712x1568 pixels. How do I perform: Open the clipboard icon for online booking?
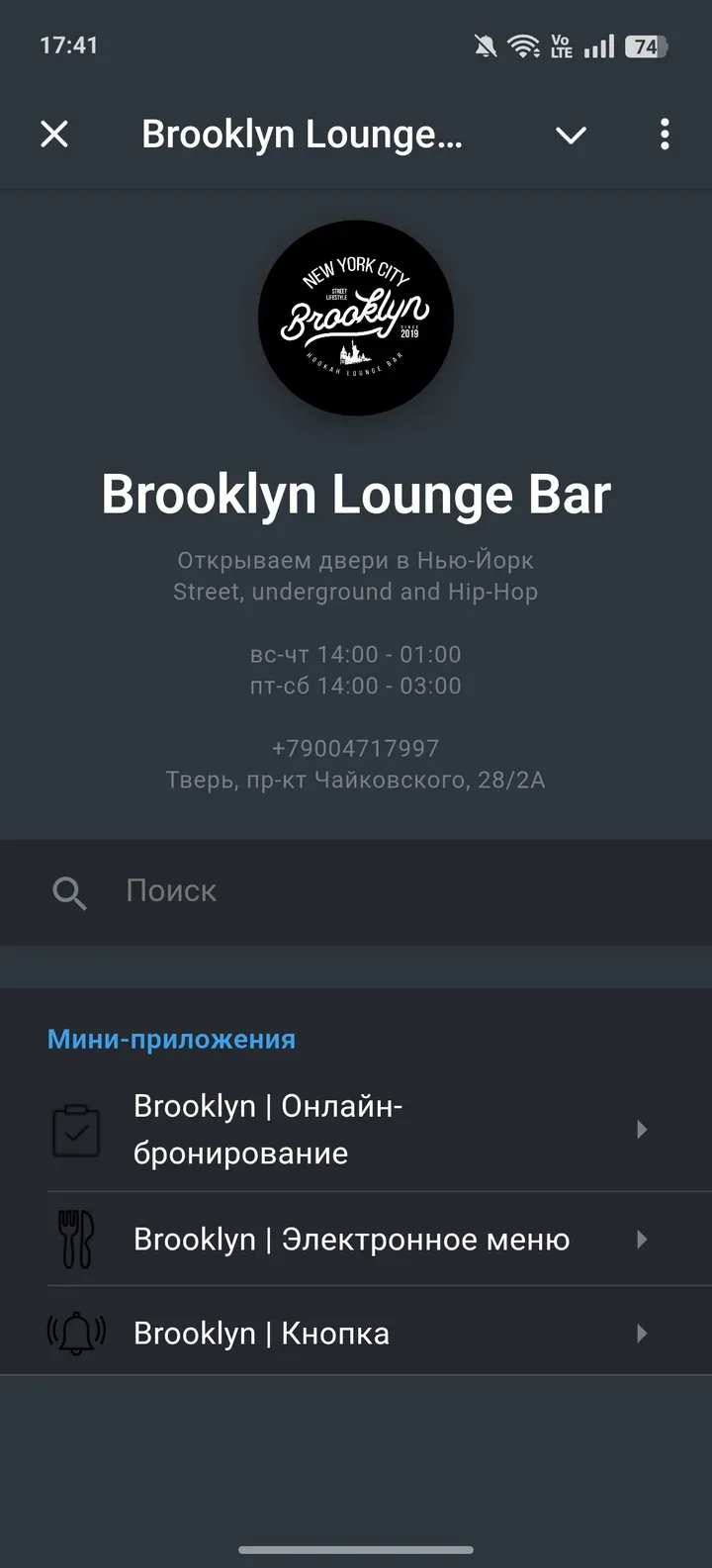pyautogui.click(x=74, y=1130)
